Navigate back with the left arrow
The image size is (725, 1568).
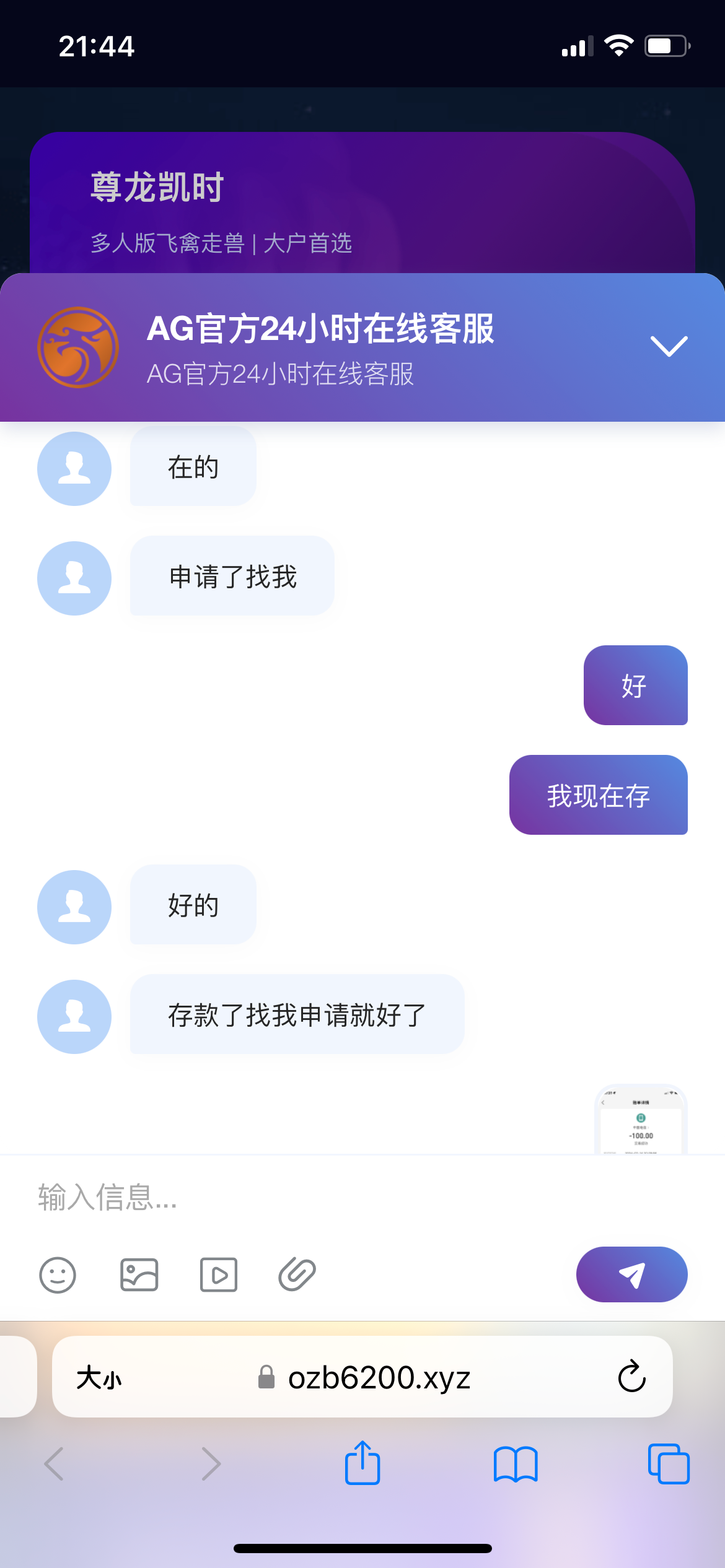56,1463
